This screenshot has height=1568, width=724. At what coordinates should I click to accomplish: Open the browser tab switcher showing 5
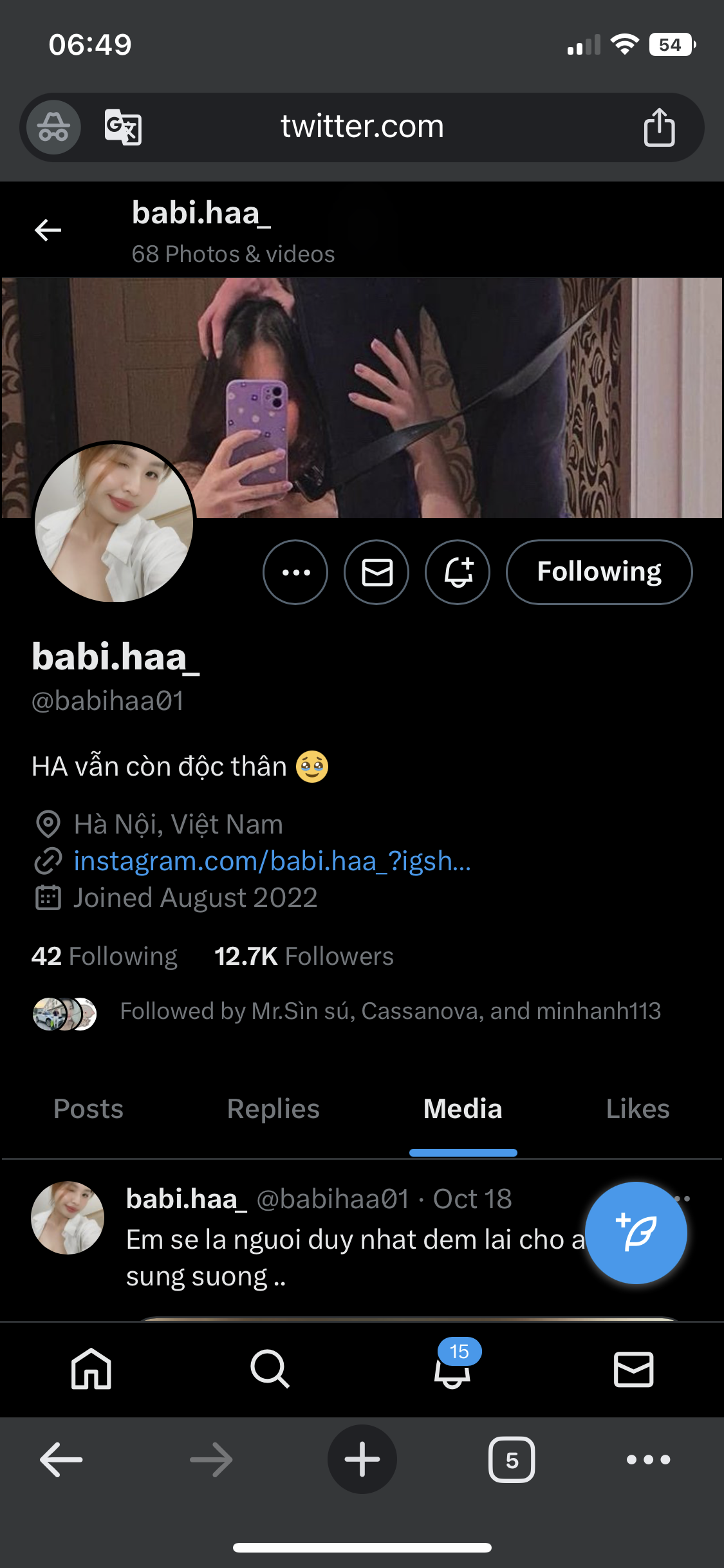(512, 1460)
